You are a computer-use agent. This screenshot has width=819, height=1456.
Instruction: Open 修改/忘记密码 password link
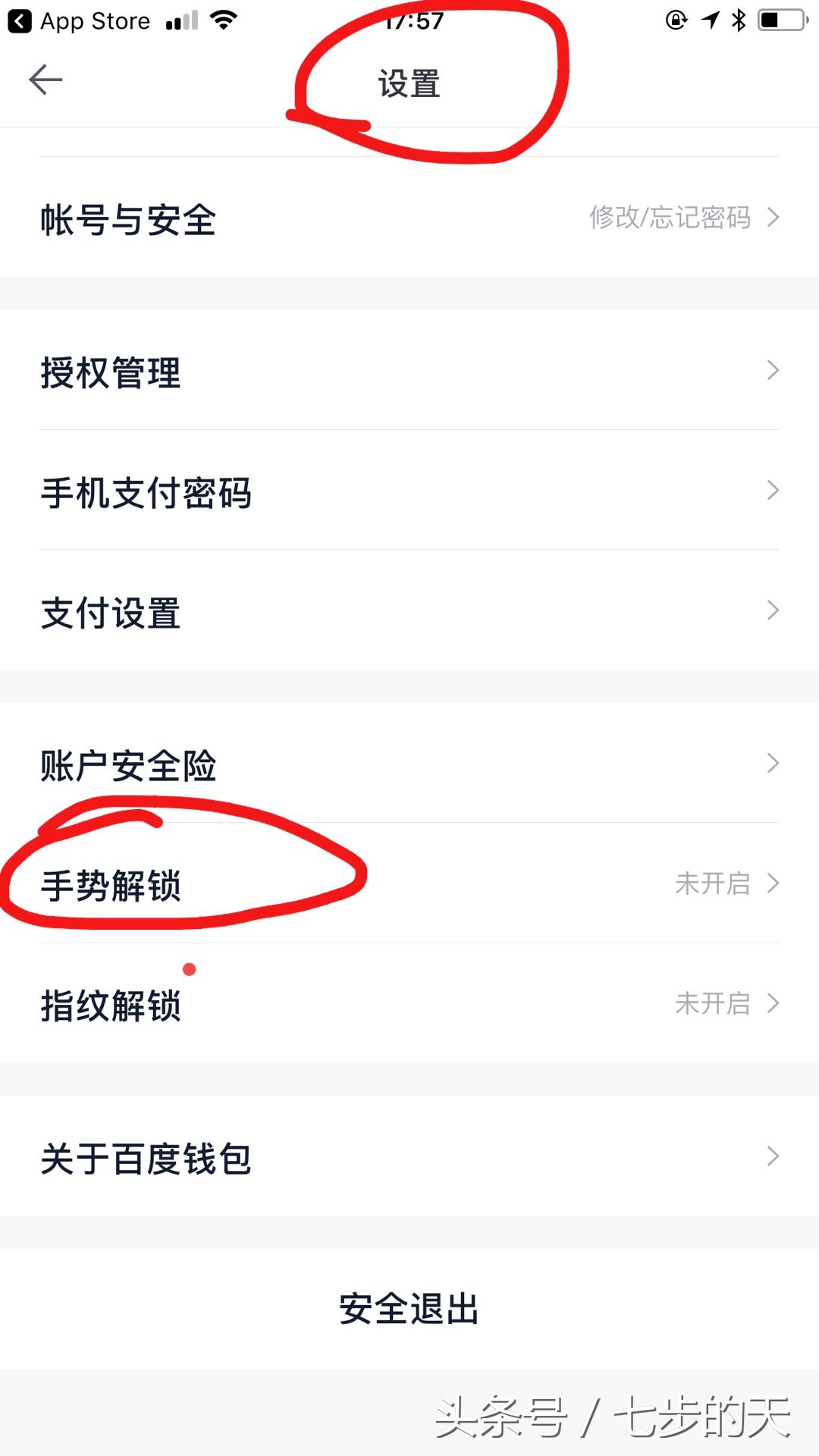tap(670, 219)
